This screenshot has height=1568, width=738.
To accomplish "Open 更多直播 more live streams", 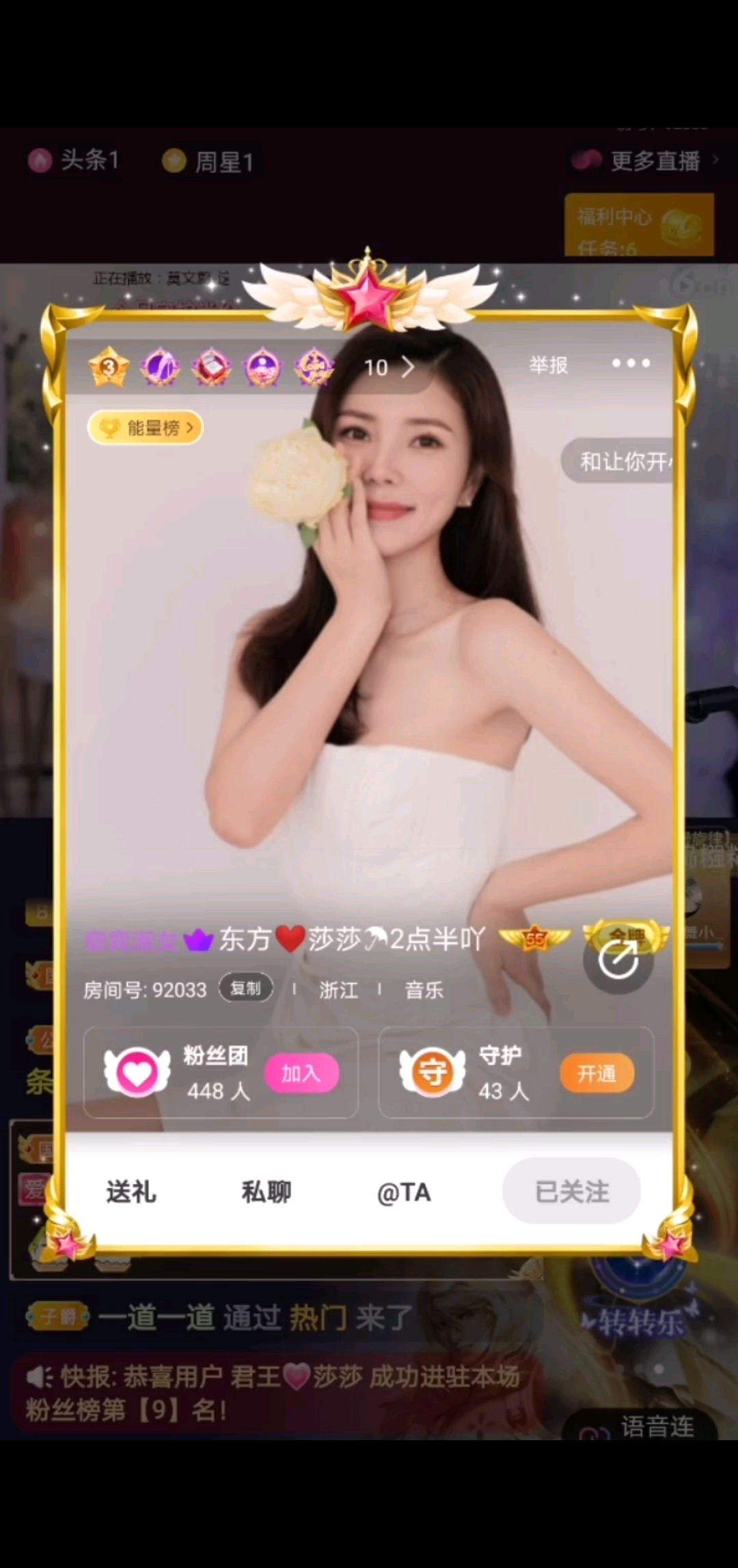I will click(x=647, y=161).
